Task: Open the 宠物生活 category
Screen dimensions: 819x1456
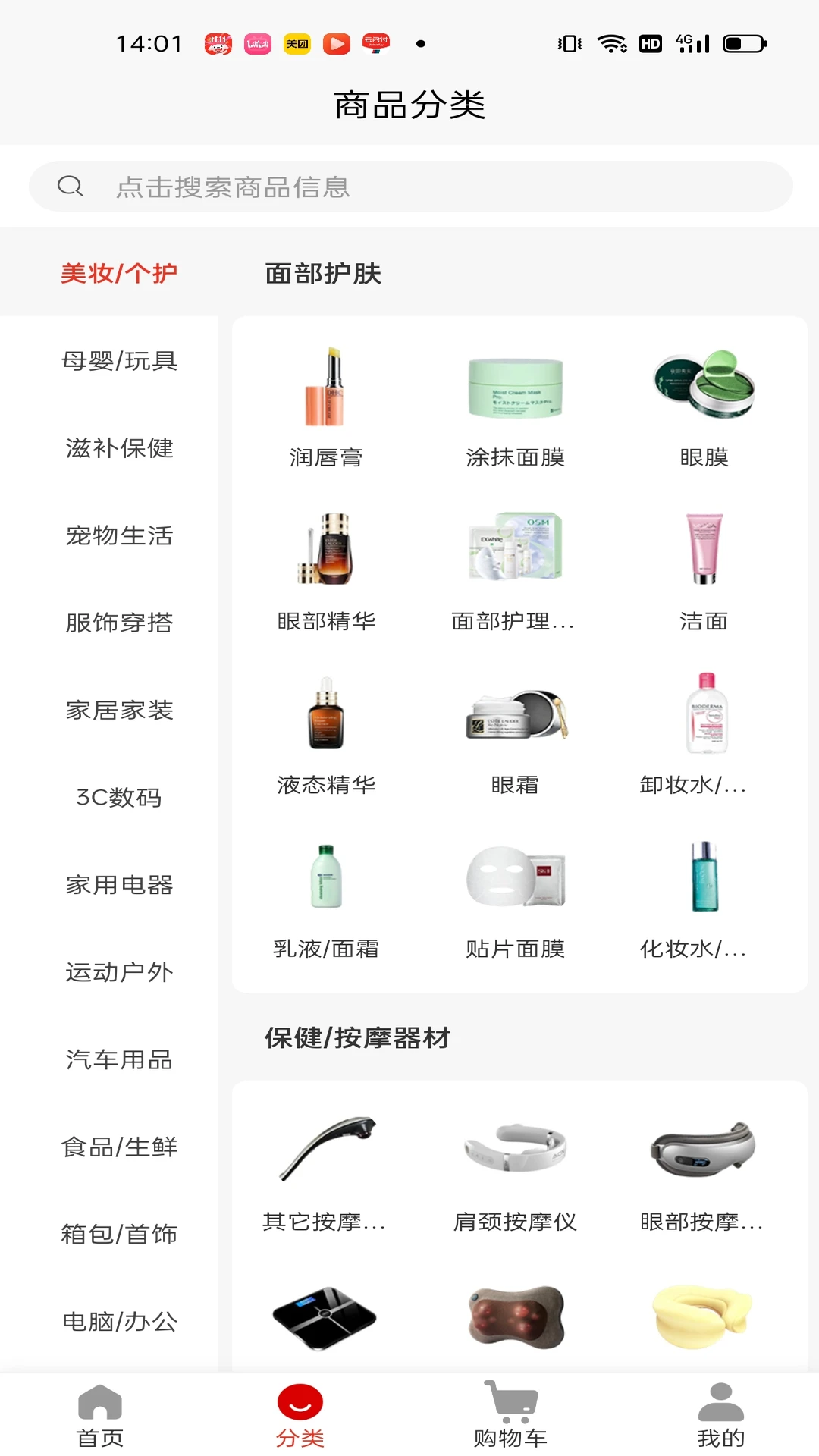Action: 120,535
